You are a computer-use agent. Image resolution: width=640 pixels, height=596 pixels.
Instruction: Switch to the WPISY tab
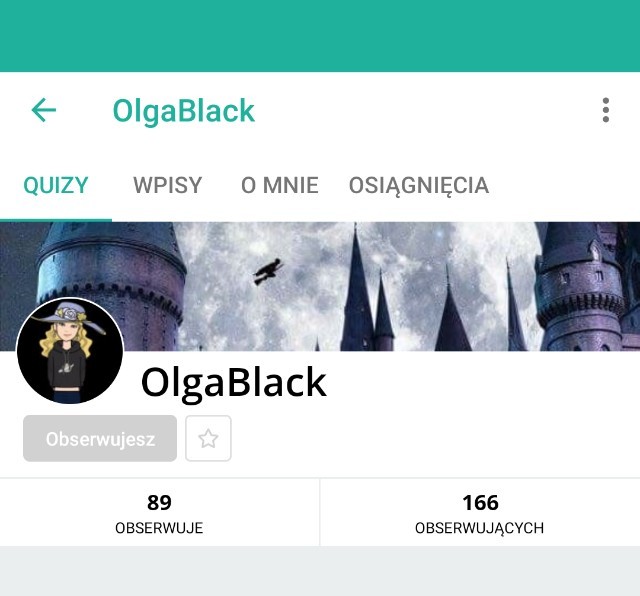pyautogui.click(x=167, y=185)
